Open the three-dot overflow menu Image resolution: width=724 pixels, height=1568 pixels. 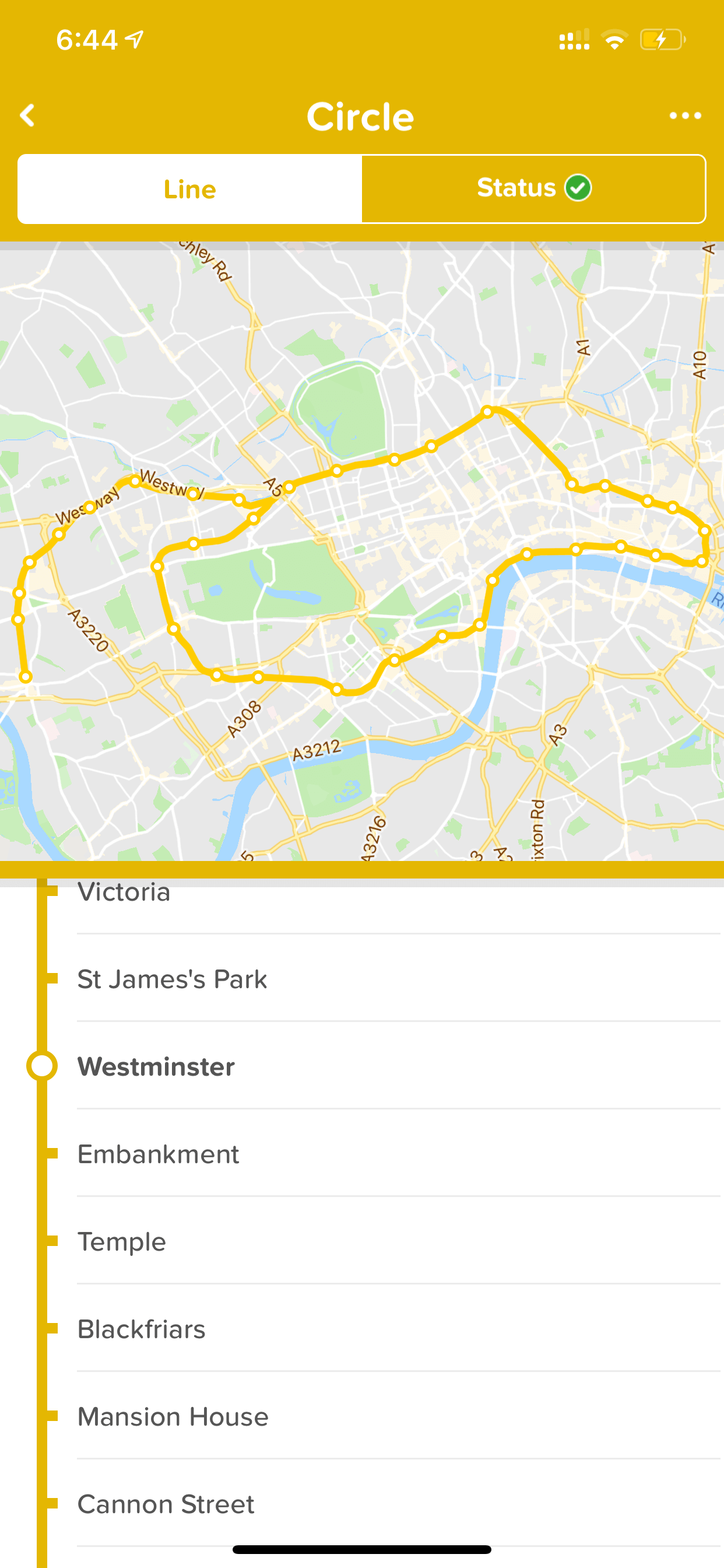pyautogui.click(x=685, y=116)
